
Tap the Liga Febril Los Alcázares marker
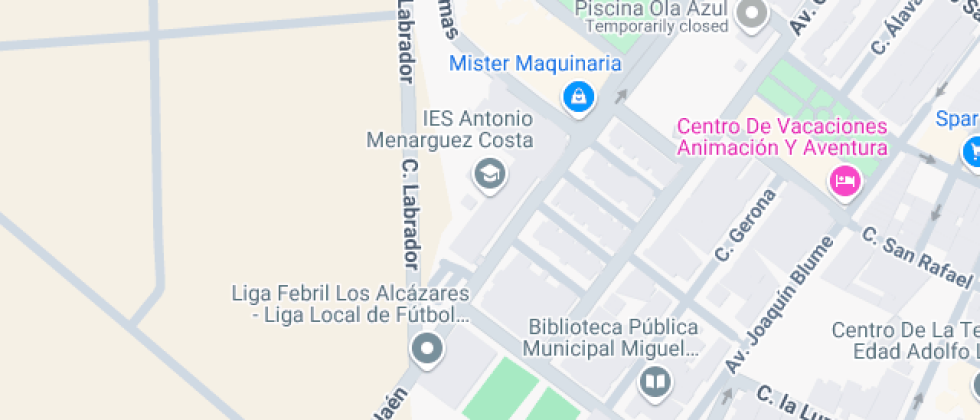pyautogui.click(x=428, y=350)
